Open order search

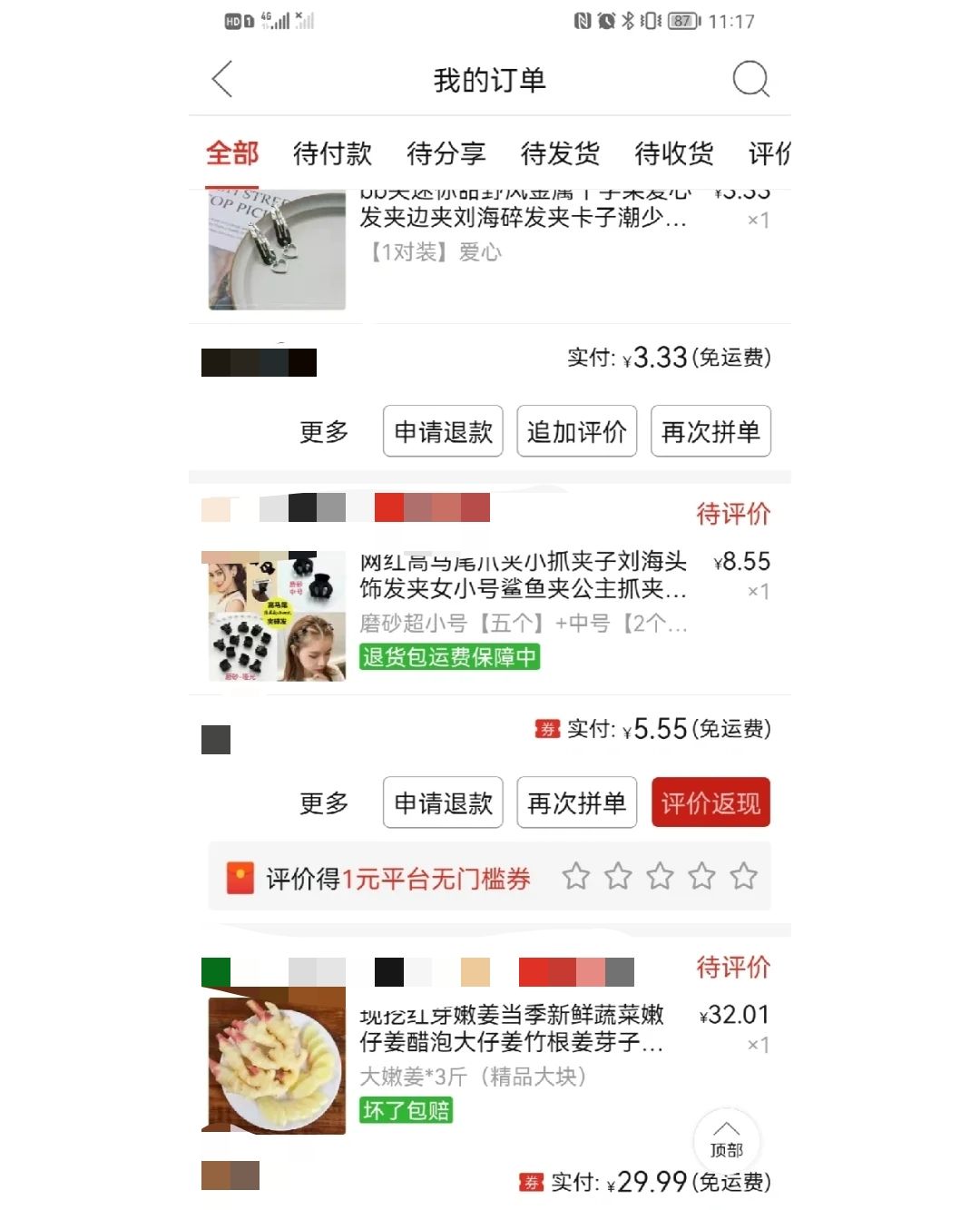[750, 80]
